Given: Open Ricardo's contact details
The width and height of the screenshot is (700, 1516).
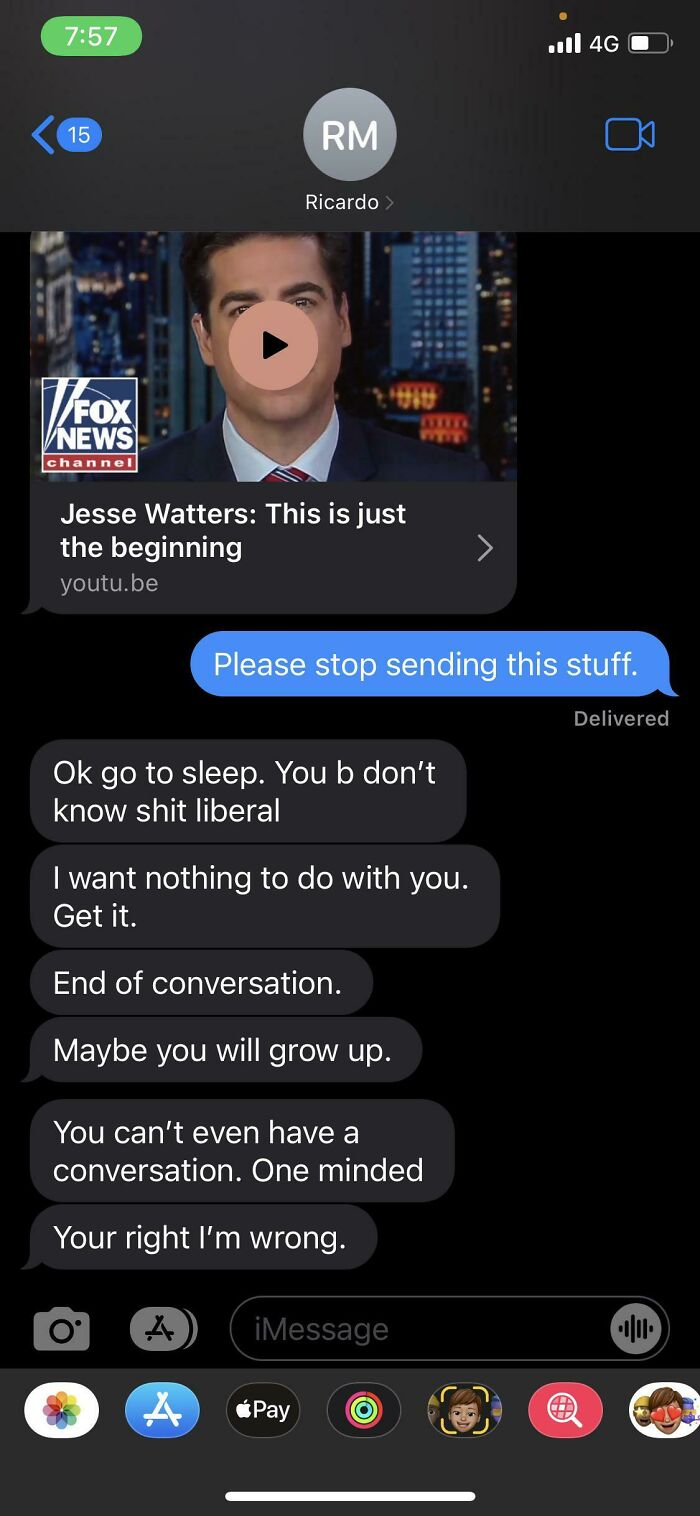Looking at the screenshot, I should point(349,150).
